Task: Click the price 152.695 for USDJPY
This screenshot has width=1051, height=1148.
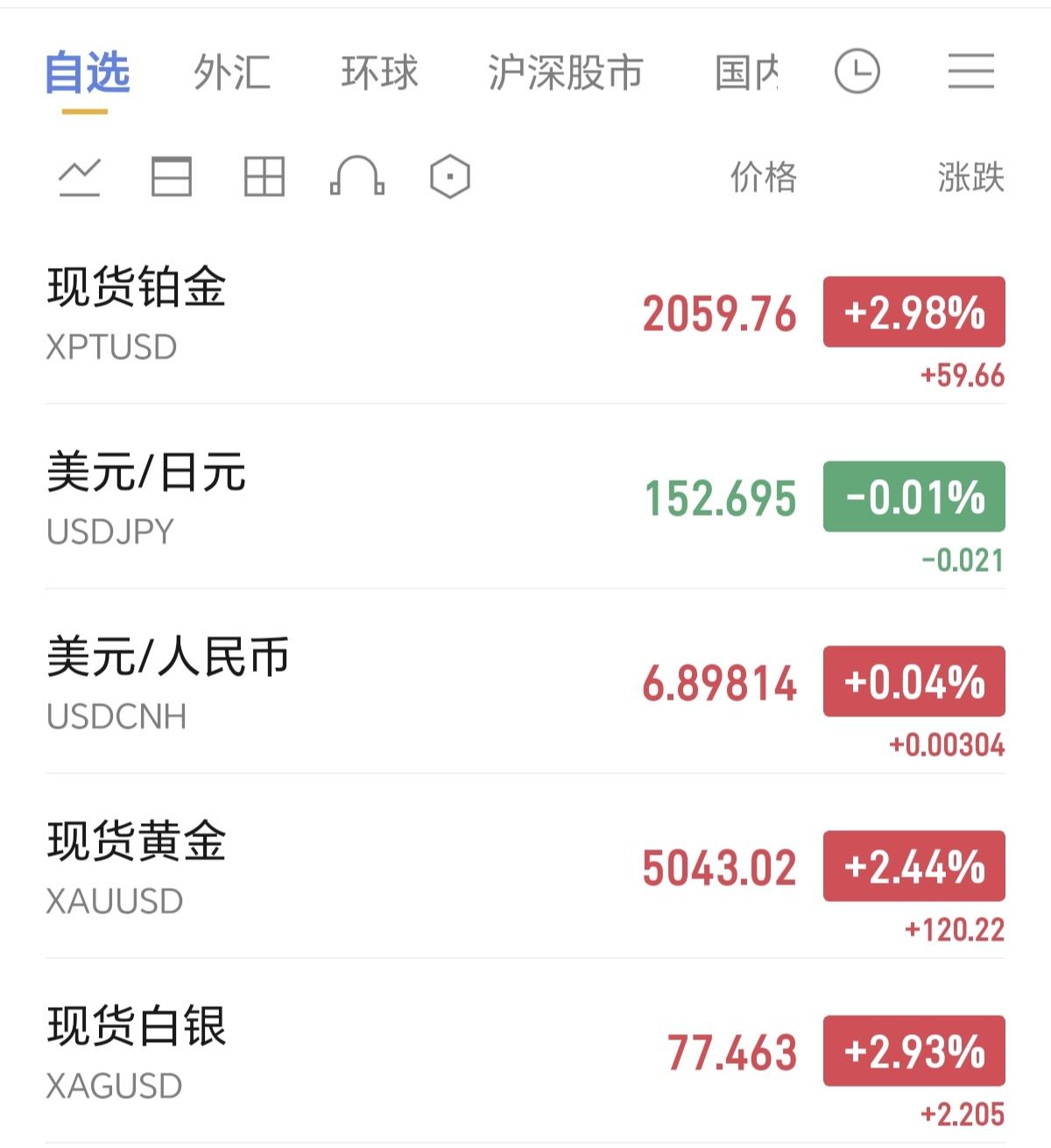Action: tap(718, 497)
